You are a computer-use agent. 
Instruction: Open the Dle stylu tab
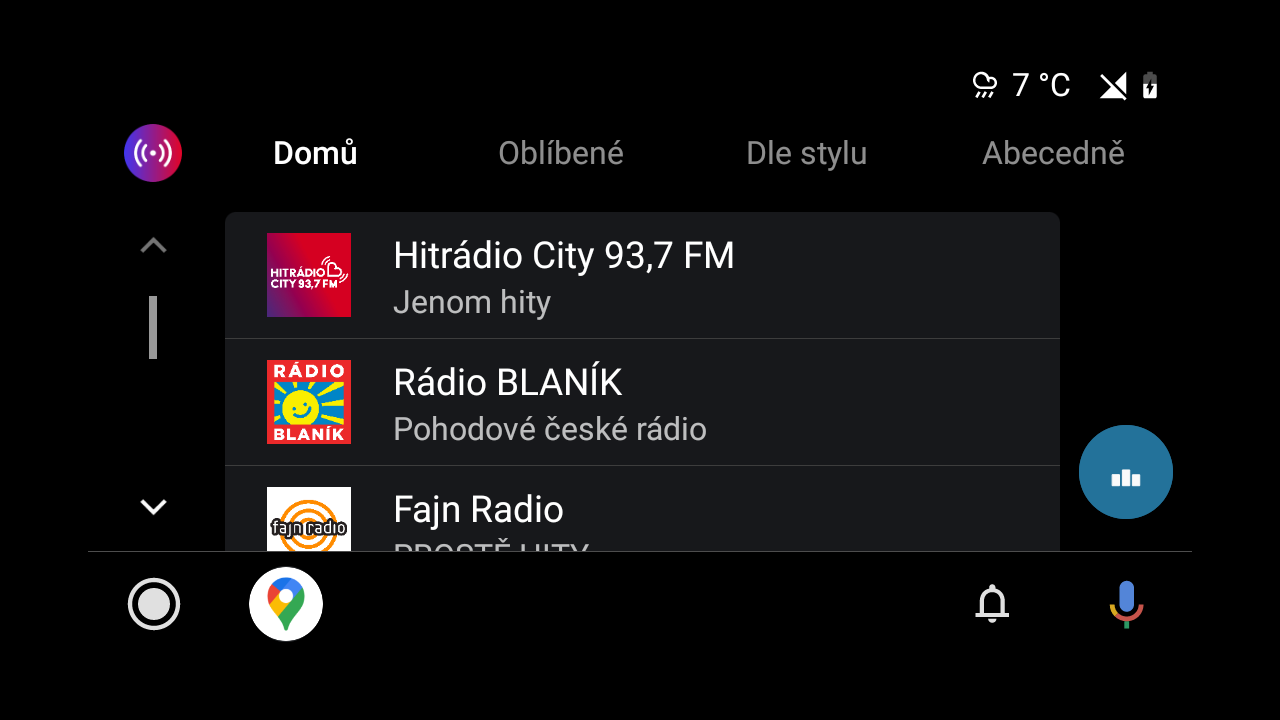[806, 153]
